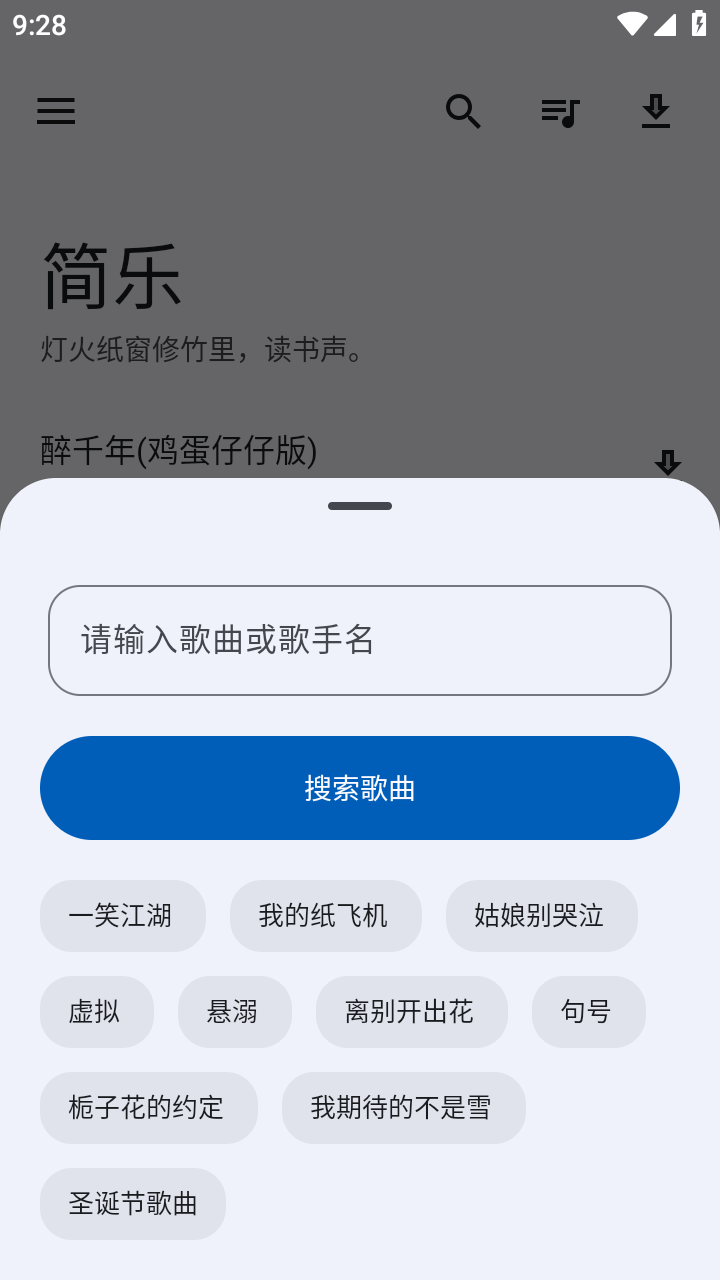Select the 一笑江湖 suggestion chip
Screen dimensions: 720x1280
pyautogui.click(x=122, y=916)
